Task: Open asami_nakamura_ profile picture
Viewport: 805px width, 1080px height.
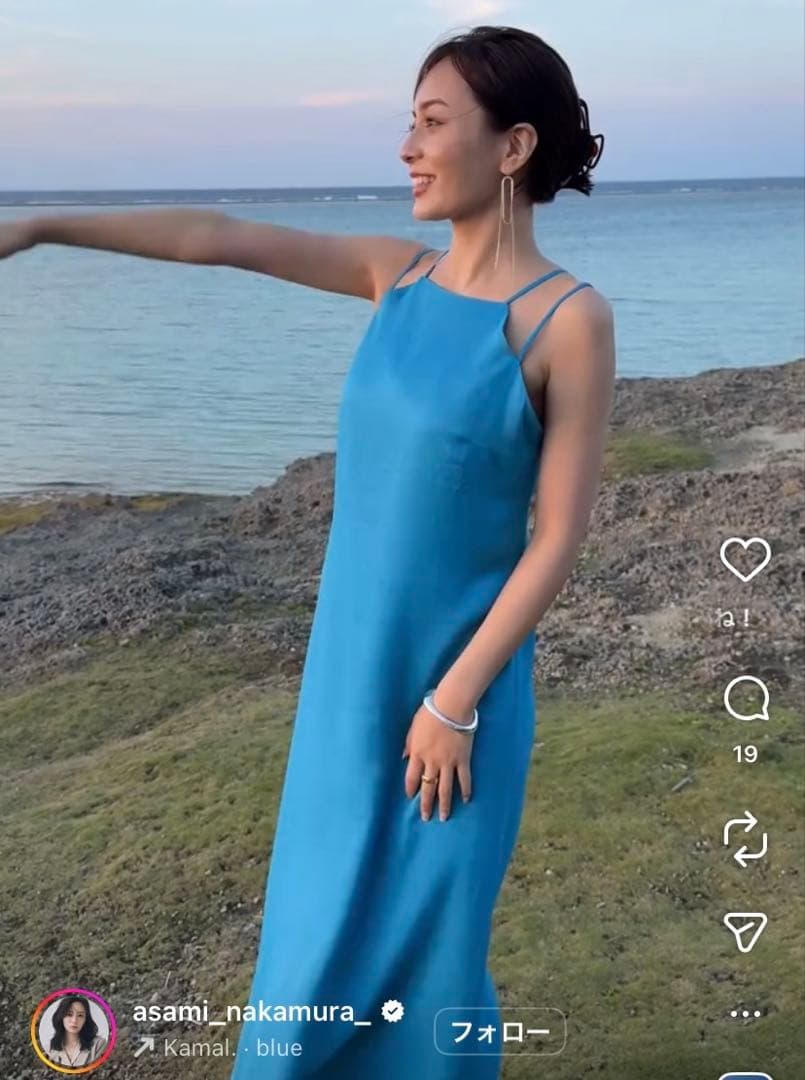Action: [x=74, y=1031]
